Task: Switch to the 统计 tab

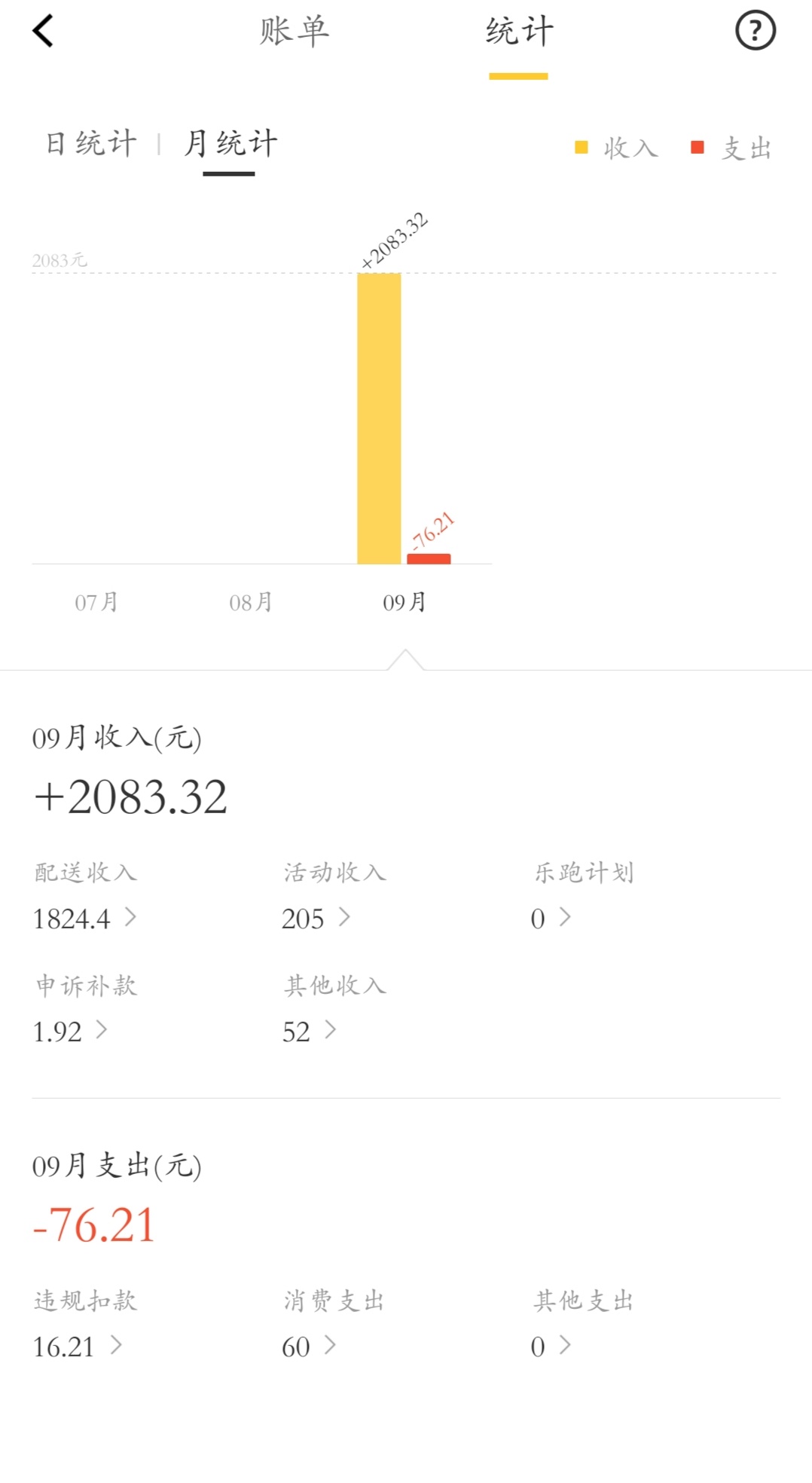Action: point(517,31)
